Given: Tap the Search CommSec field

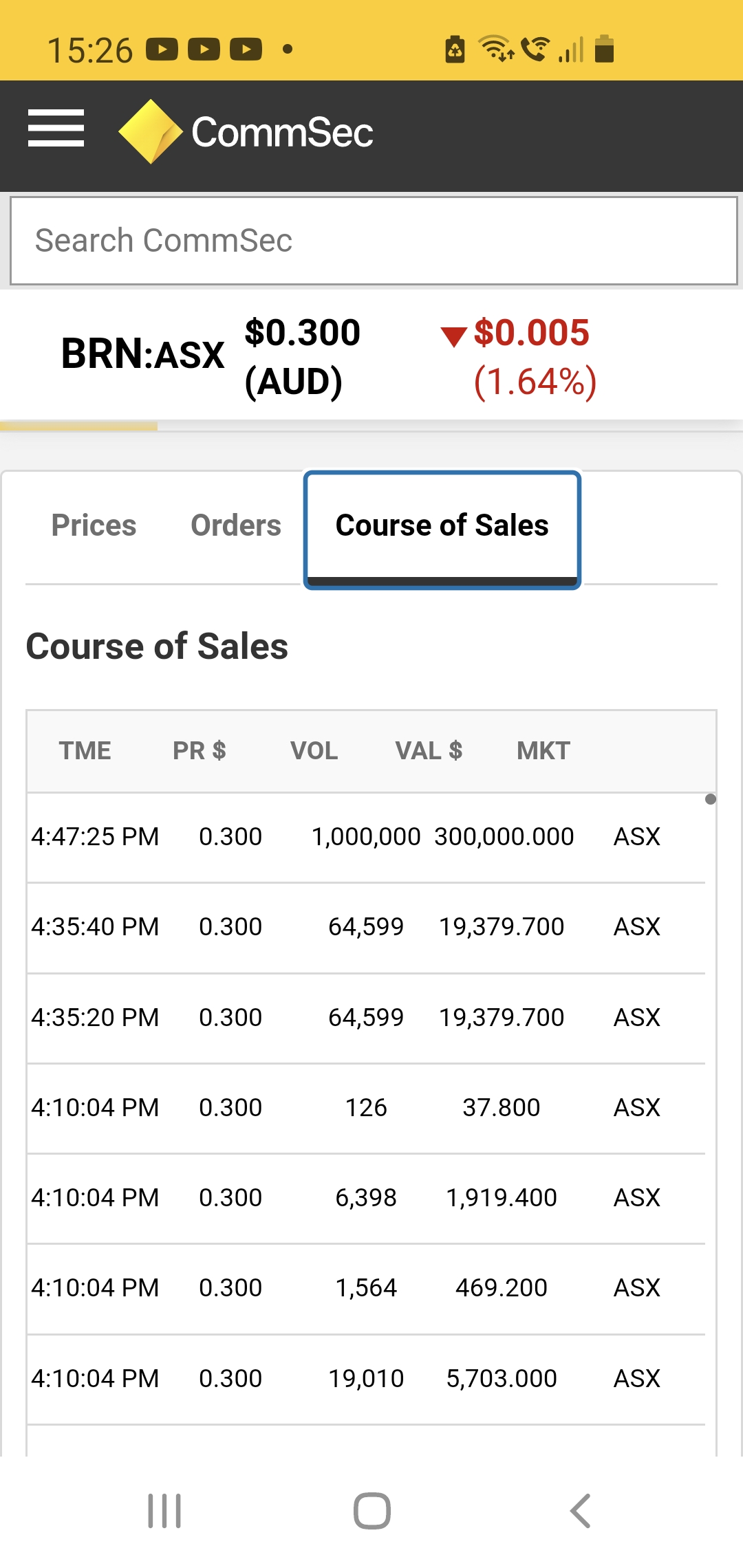Looking at the screenshot, I should point(374,241).
